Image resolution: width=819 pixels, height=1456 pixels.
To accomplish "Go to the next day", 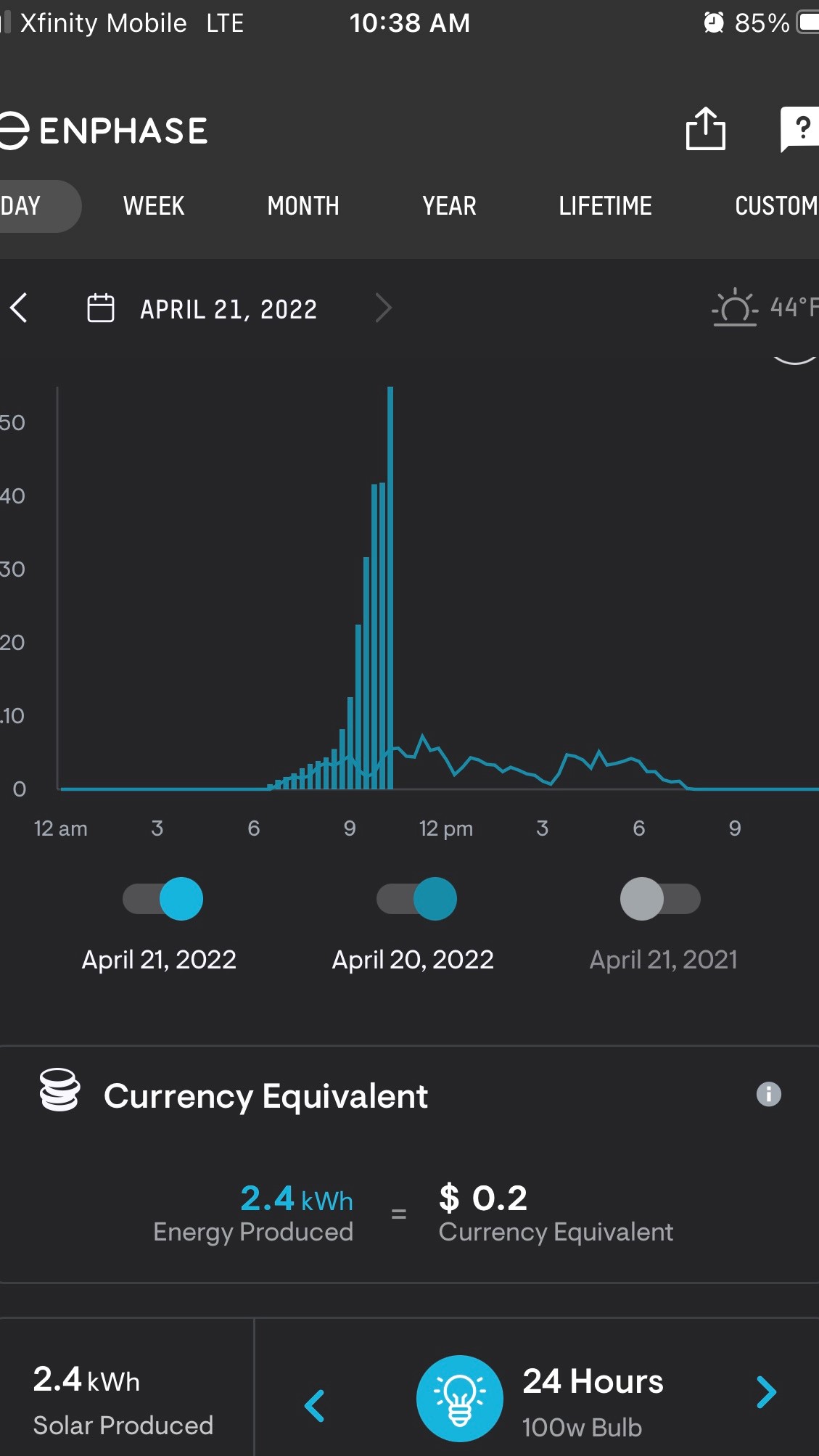I will (x=384, y=308).
